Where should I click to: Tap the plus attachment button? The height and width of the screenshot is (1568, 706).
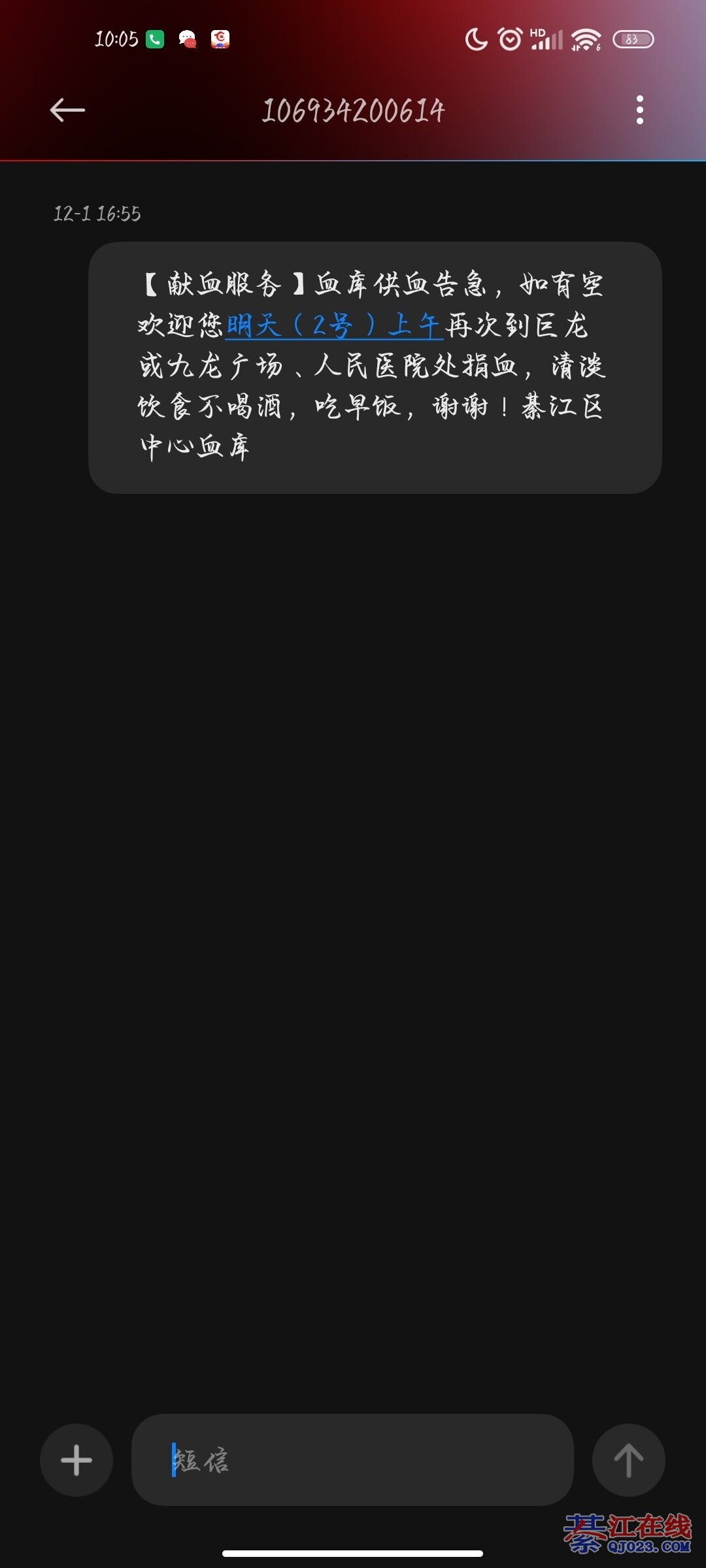point(76,1460)
